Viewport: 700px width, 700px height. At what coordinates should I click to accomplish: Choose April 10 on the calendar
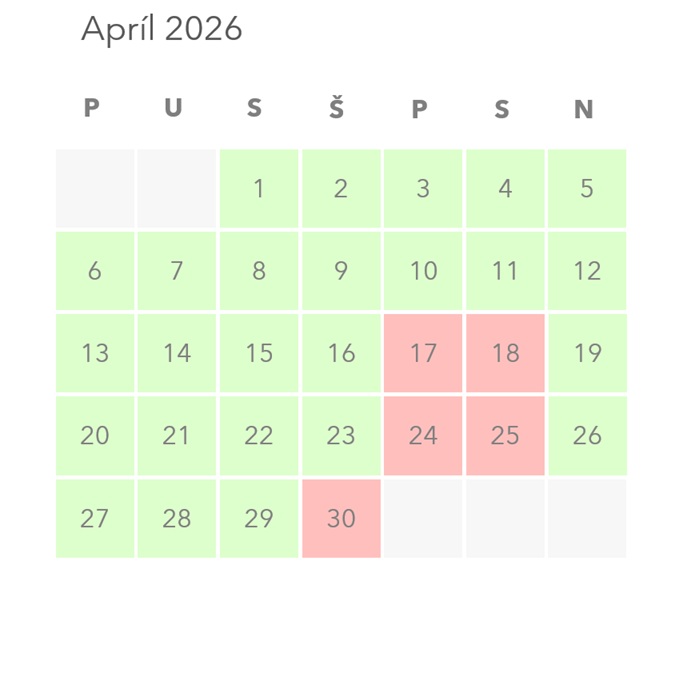[423, 271]
